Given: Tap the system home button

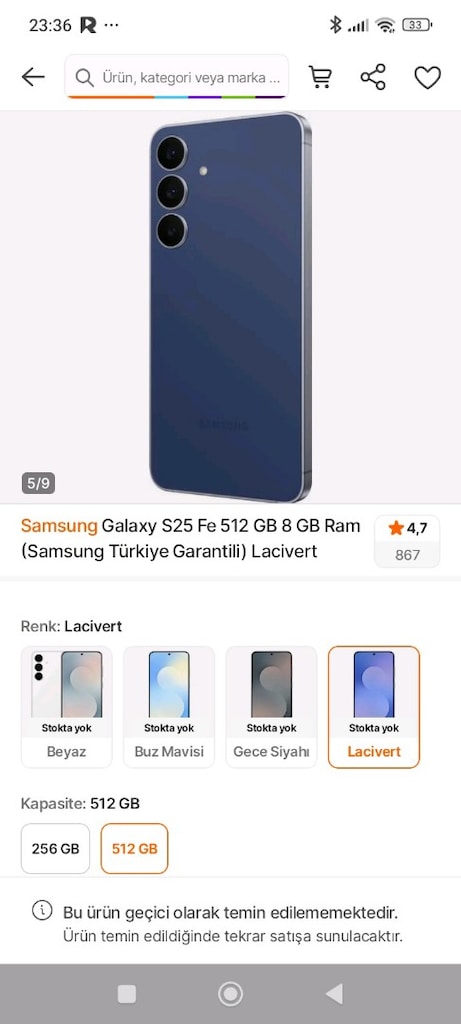Looking at the screenshot, I should 230,994.
